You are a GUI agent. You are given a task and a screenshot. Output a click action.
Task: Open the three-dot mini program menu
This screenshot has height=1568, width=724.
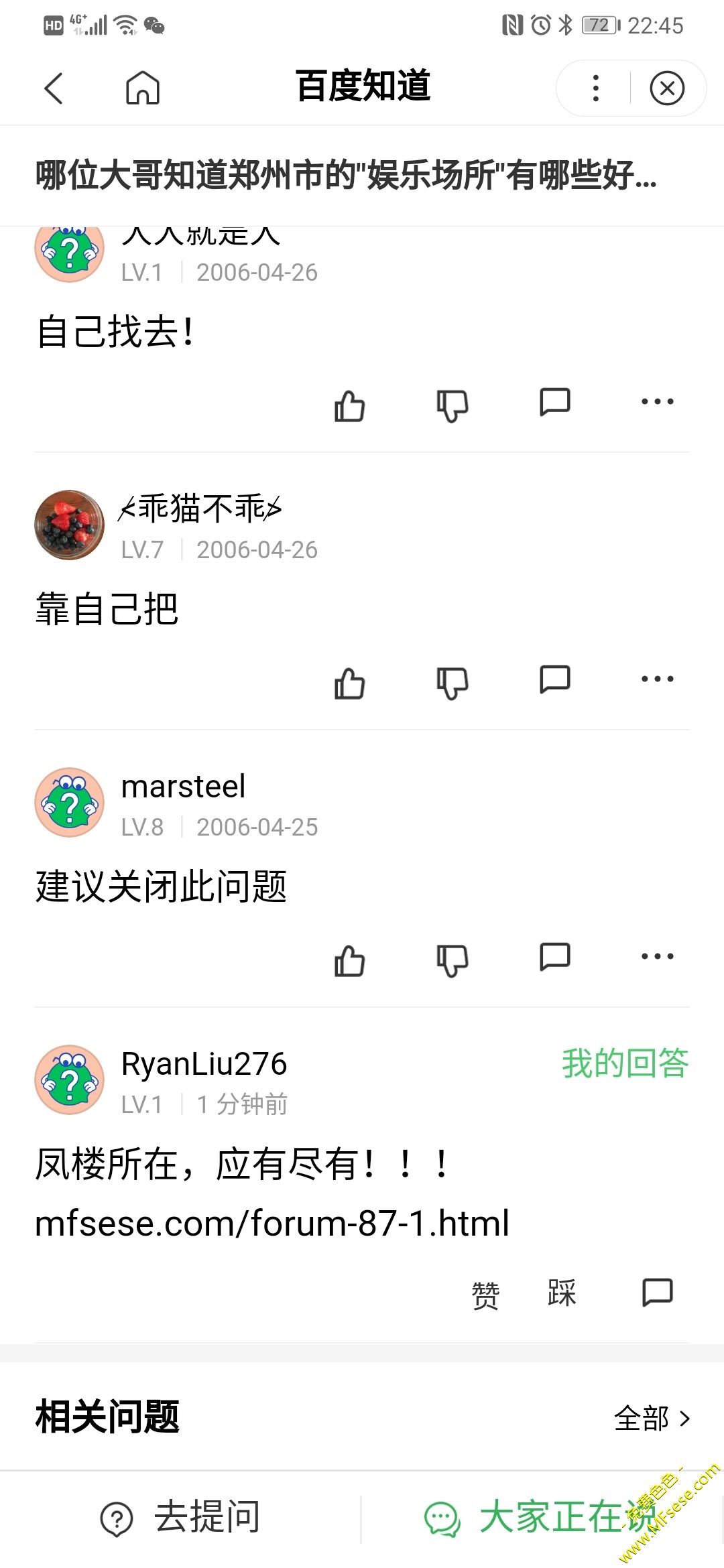coord(595,88)
